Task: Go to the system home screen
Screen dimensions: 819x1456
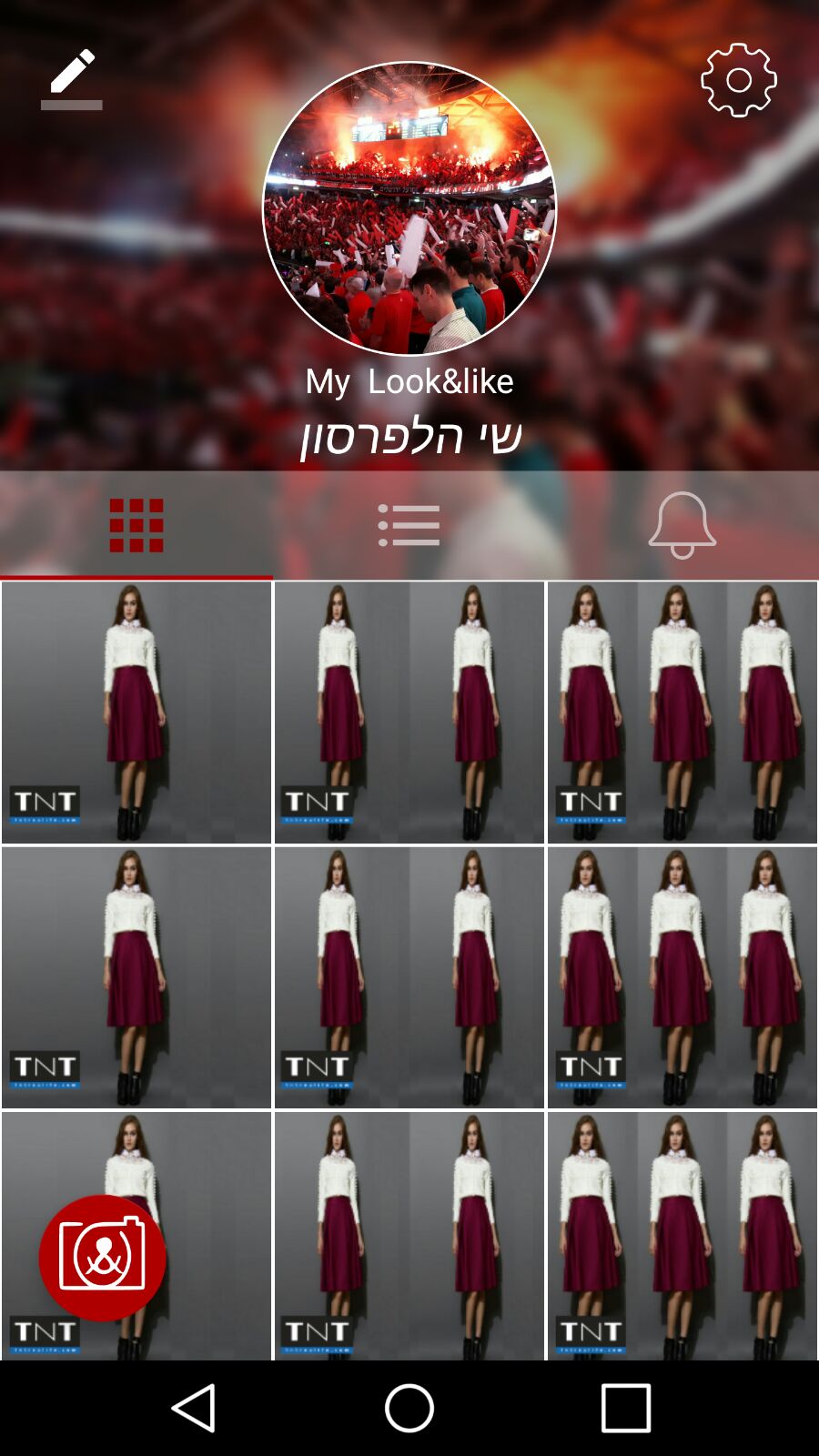Action: coord(409,1408)
